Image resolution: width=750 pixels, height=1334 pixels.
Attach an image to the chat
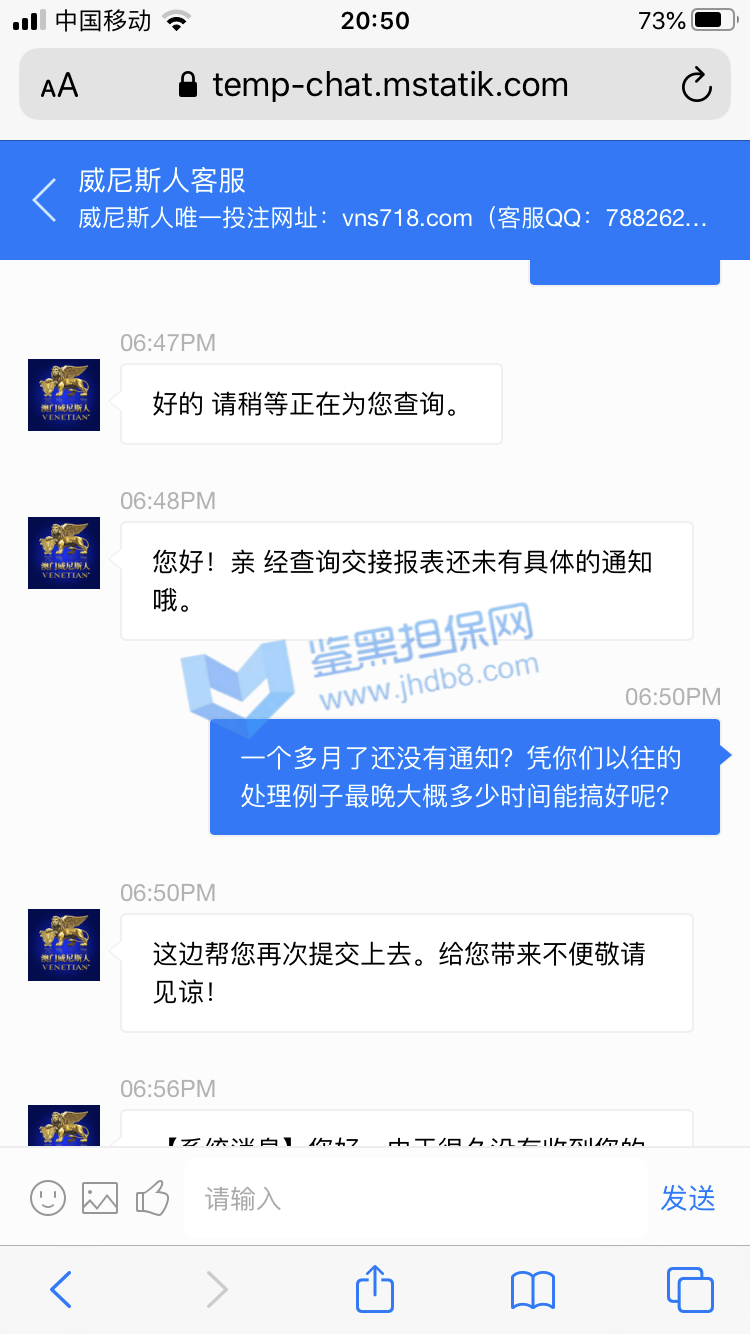pos(100,1197)
